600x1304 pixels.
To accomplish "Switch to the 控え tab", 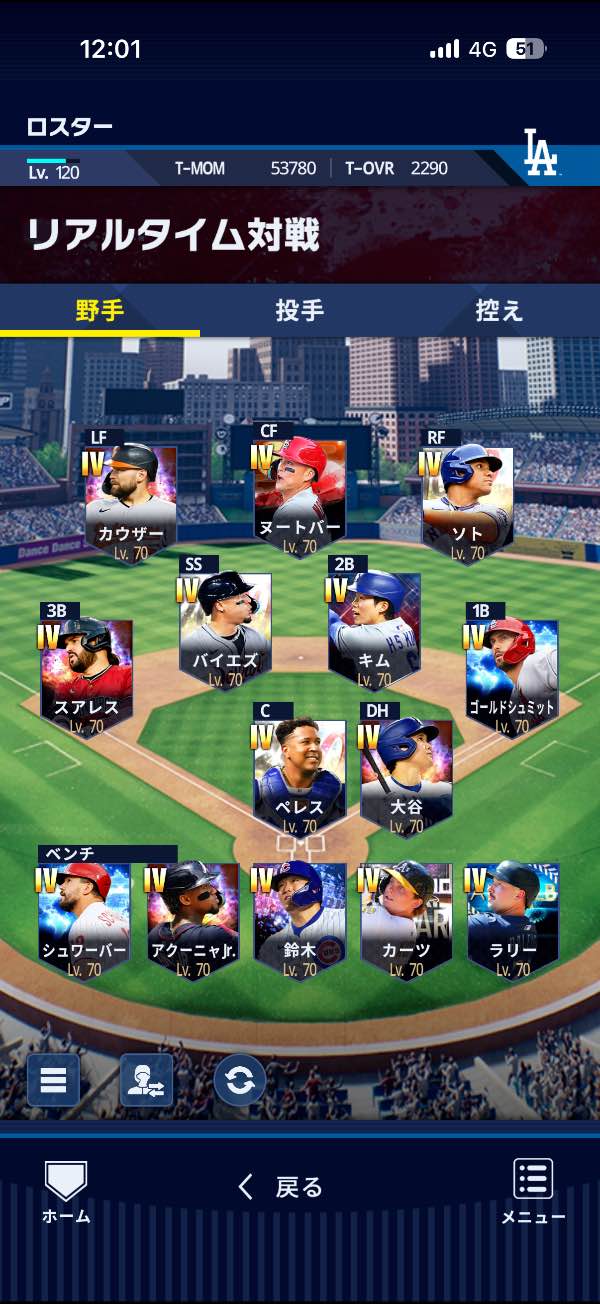I will (x=500, y=310).
